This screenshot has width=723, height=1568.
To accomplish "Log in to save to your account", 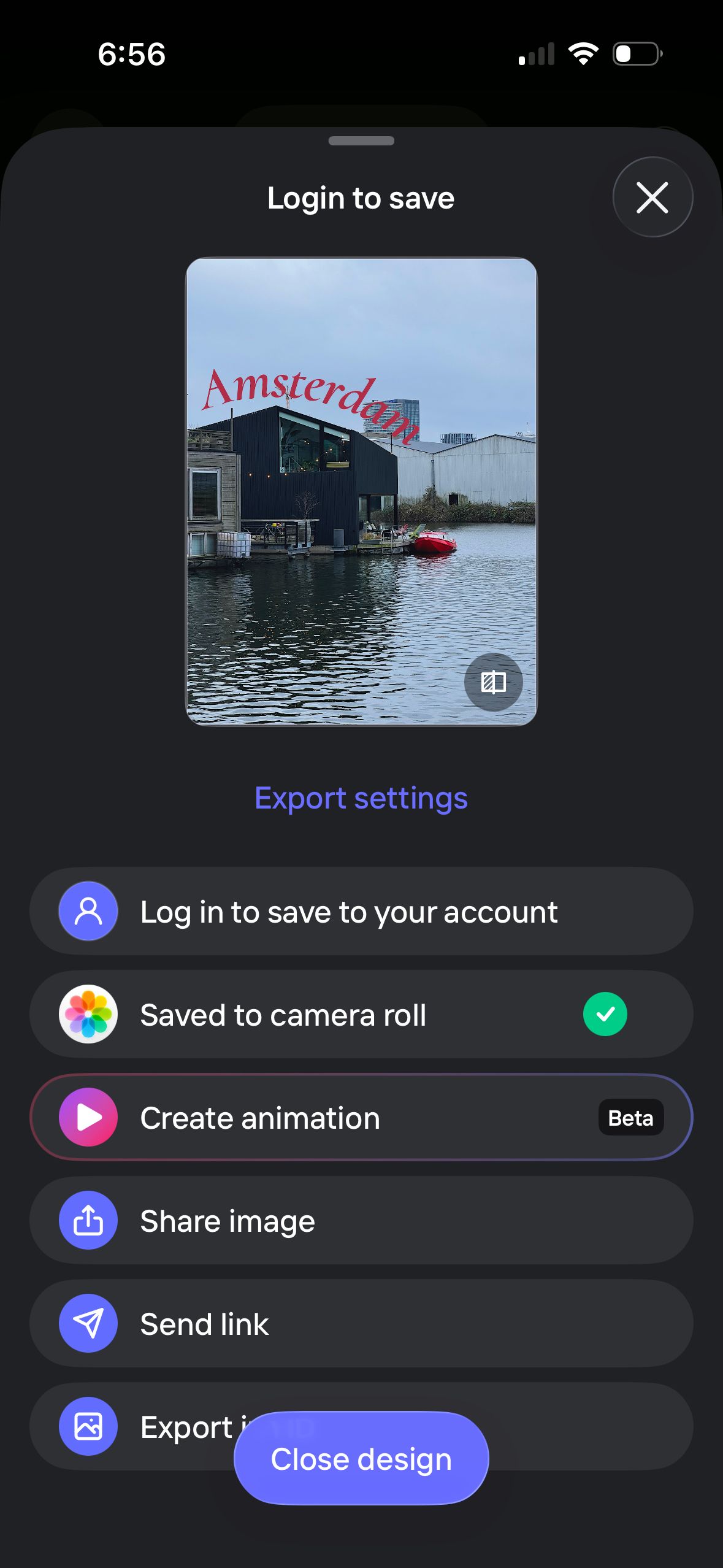I will click(361, 912).
